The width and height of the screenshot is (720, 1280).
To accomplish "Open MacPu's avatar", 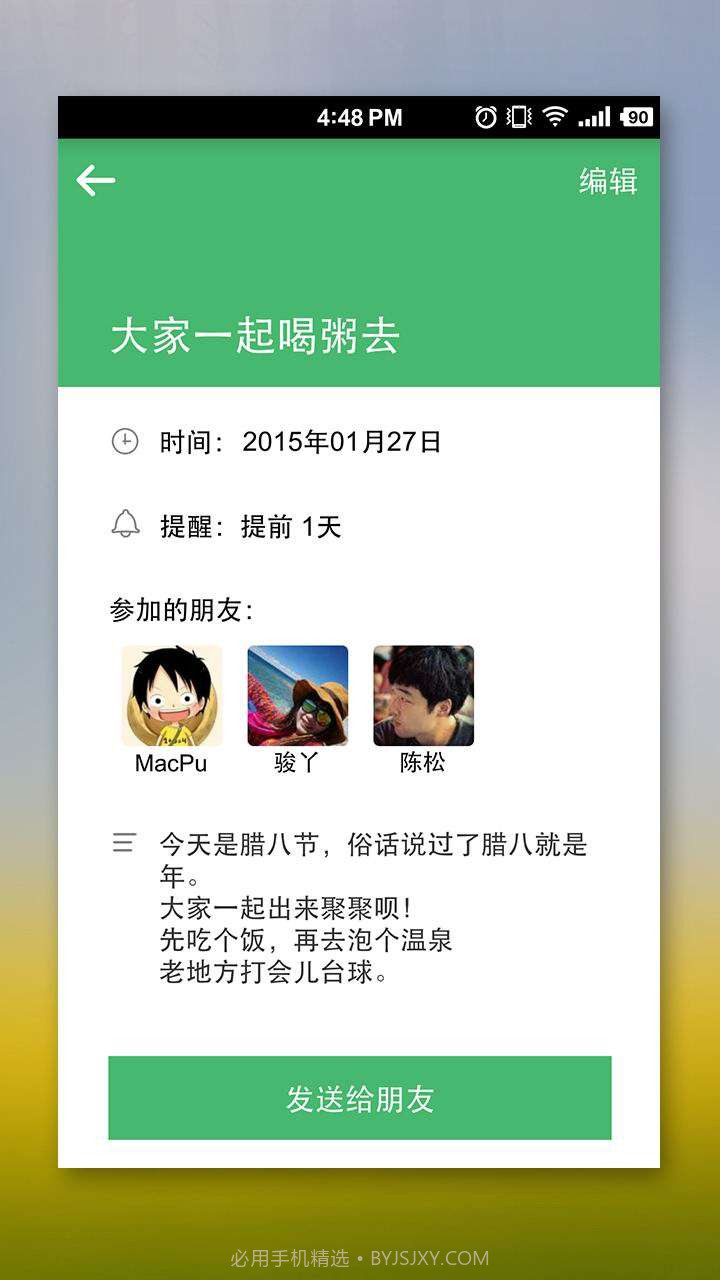I will tap(171, 696).
